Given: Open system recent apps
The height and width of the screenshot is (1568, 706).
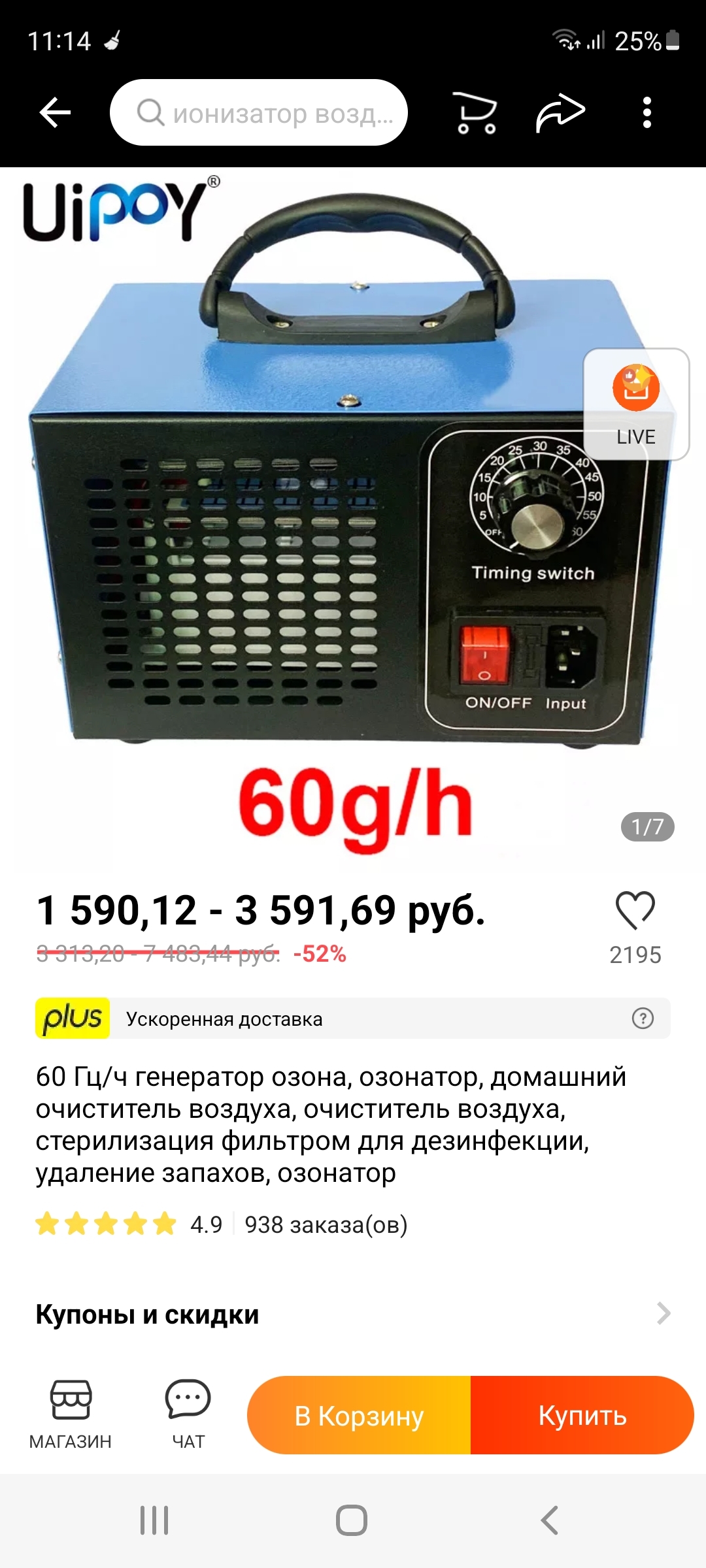Looking at the screenshot, I should tap(154, 1520).
